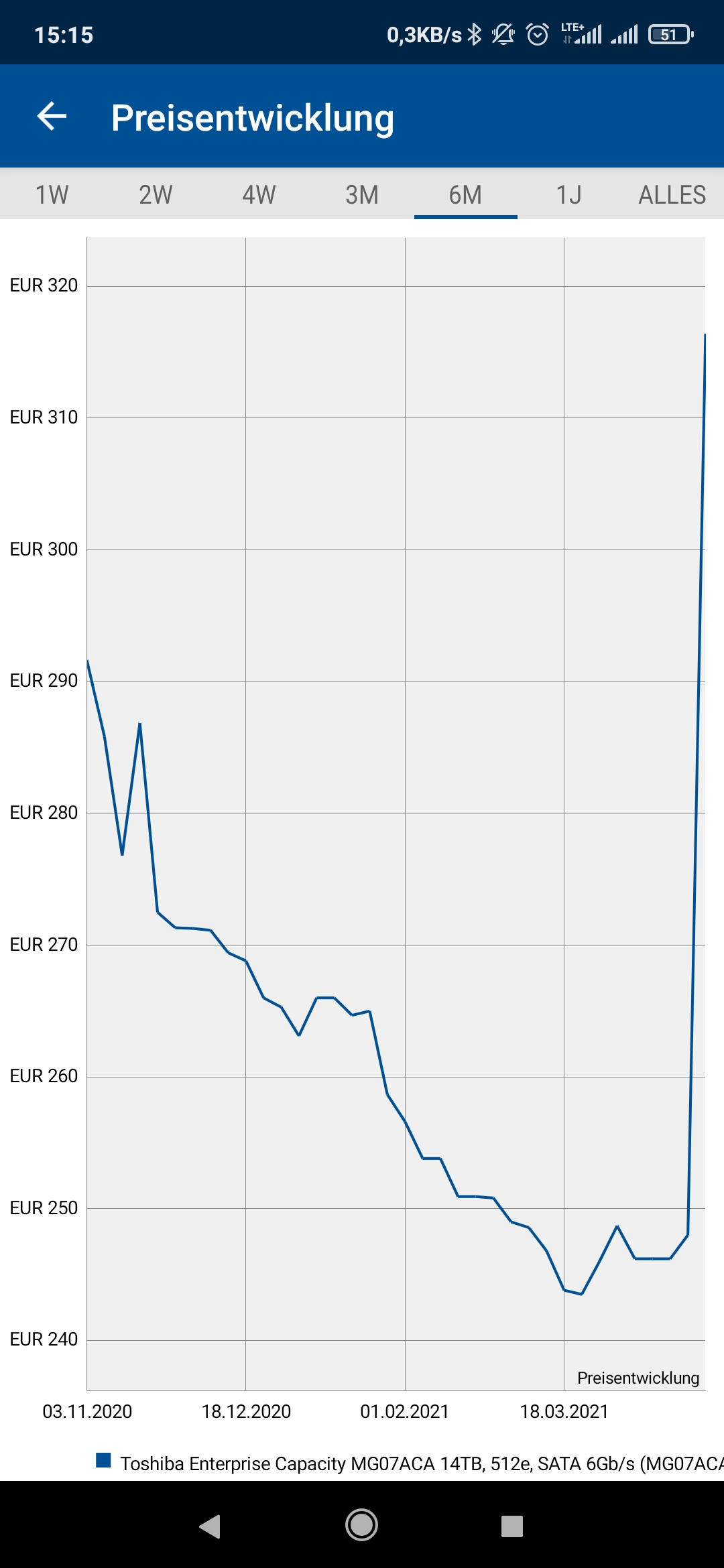Open recent apps from the navigation bar
This screenshot has height=1568, width=724.
(x=512, y=1526)
